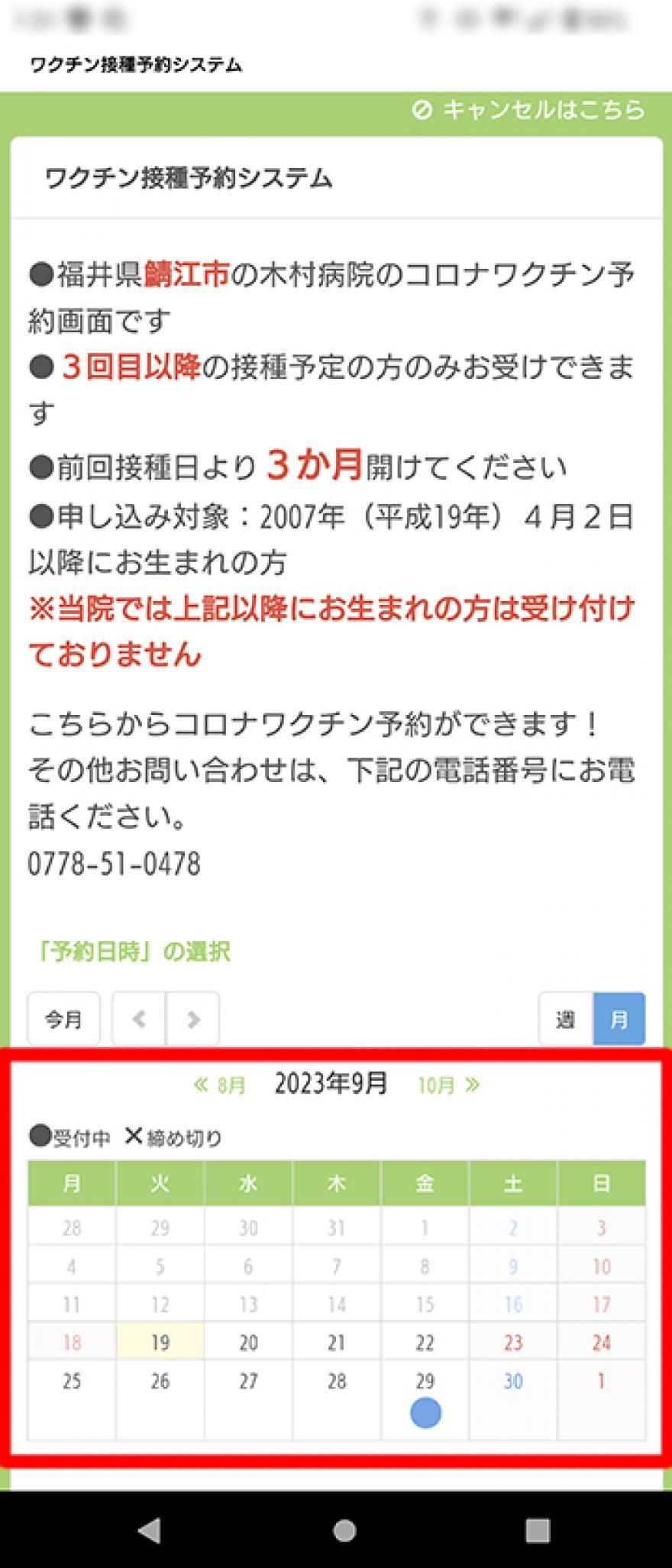Switch to 週 week view
The width and height of the screenshot is (672, 1568).
coord(565,1019)
